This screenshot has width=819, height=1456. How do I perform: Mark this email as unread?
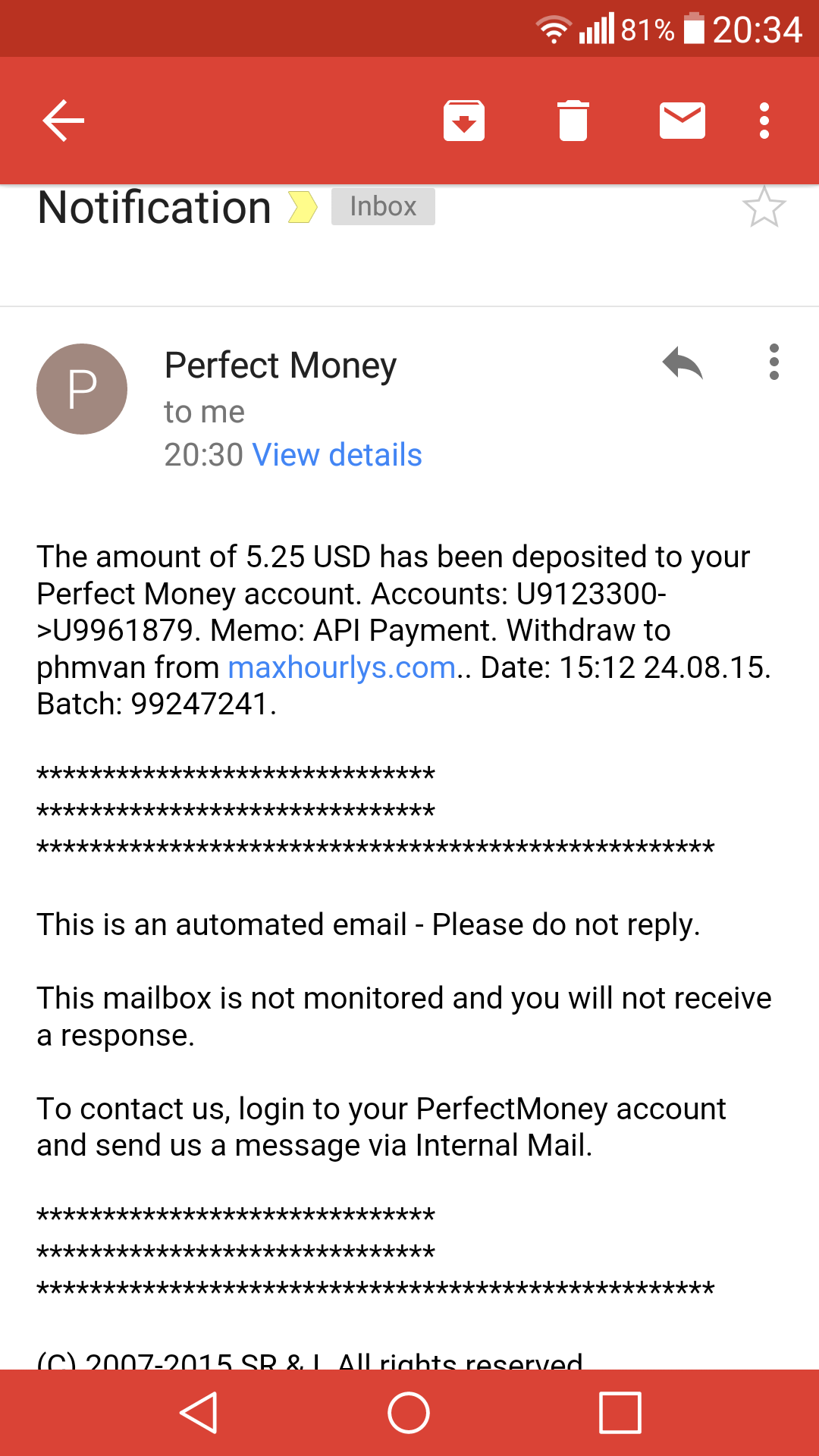click(682, 121)
